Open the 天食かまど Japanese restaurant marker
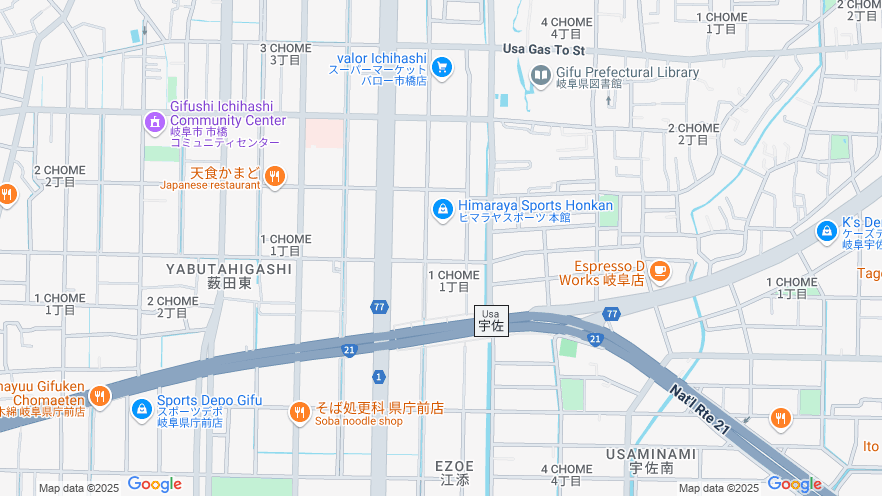The height and width of the screenshot is (496, 882). coord(275,177)
